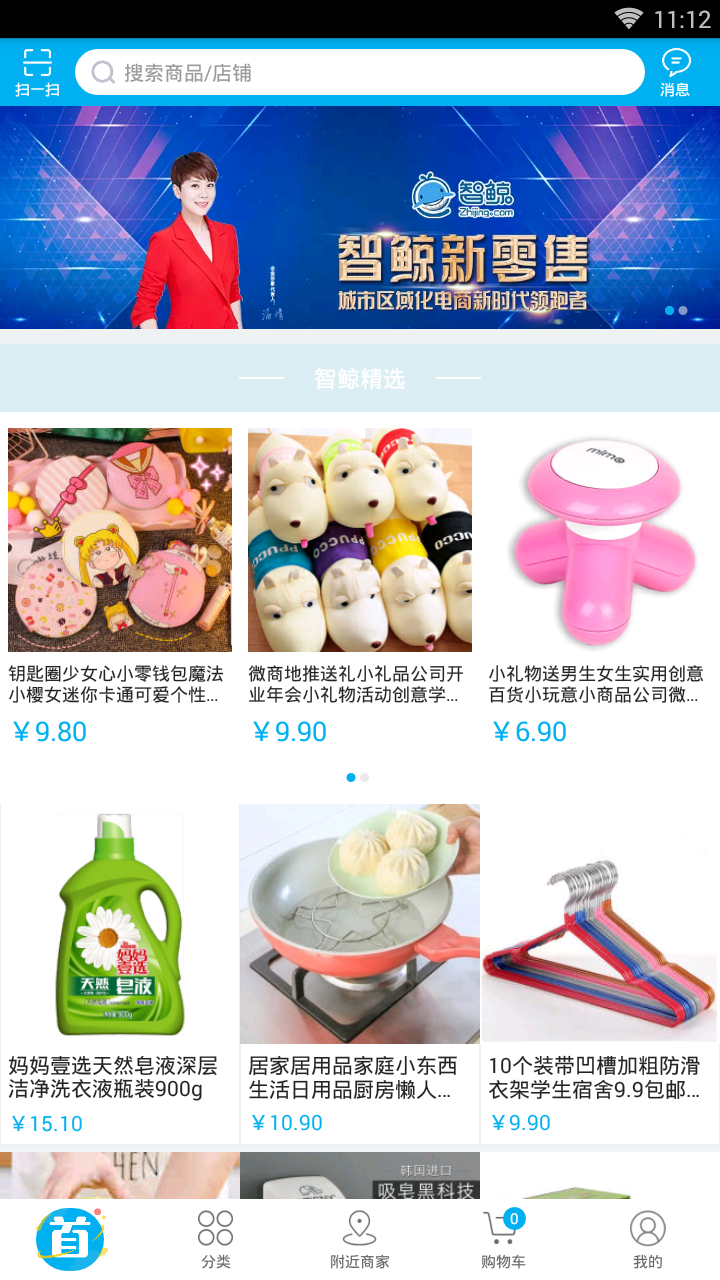Viewport: 720px width, 1280px height.
Task: Tap the 搜索商品/店铺 search box
Action: tap(360, 73)
